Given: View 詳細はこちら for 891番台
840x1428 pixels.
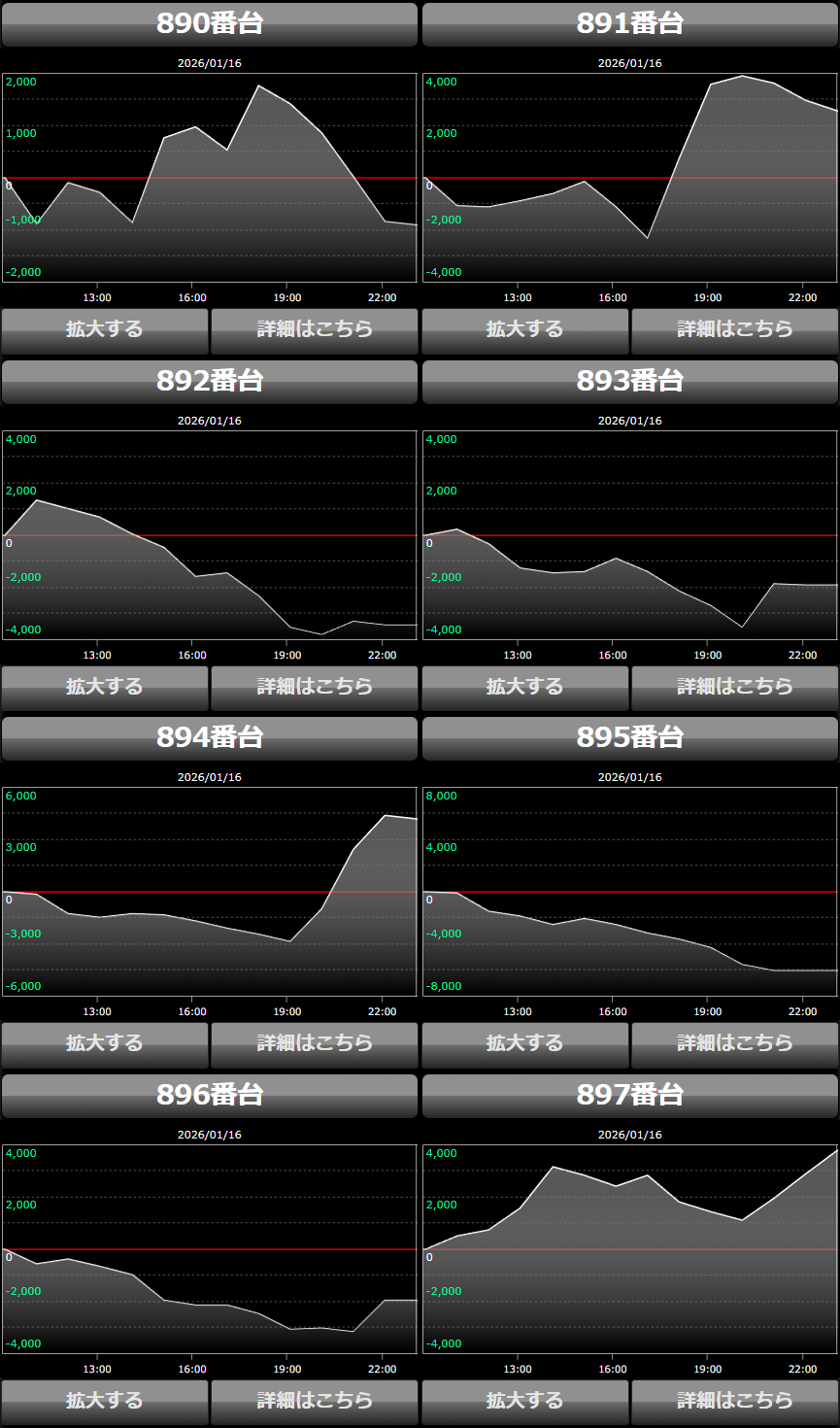Looking at the screenshot, I should click(734, 330).
